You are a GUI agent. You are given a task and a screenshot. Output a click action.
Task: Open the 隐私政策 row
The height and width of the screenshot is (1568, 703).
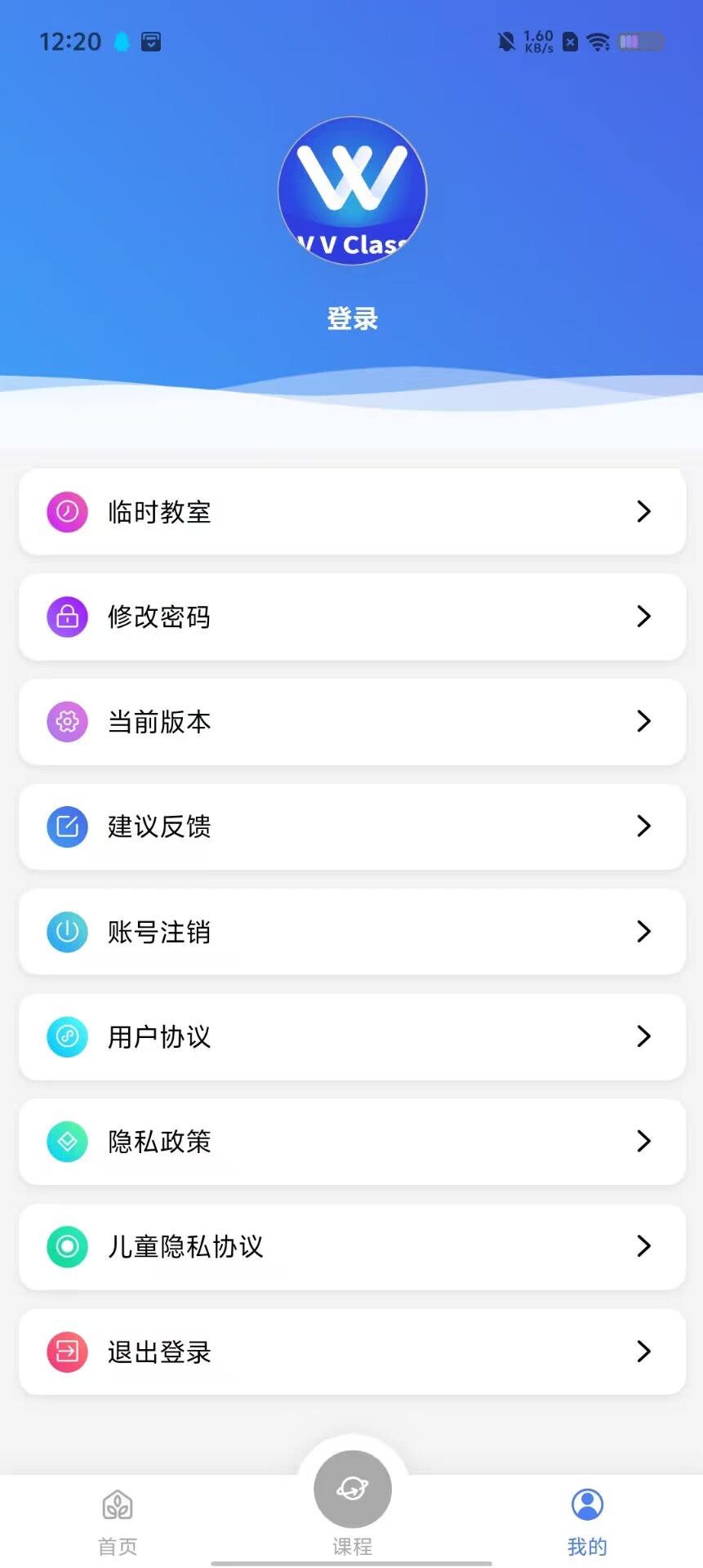[x=352, y=1142]
